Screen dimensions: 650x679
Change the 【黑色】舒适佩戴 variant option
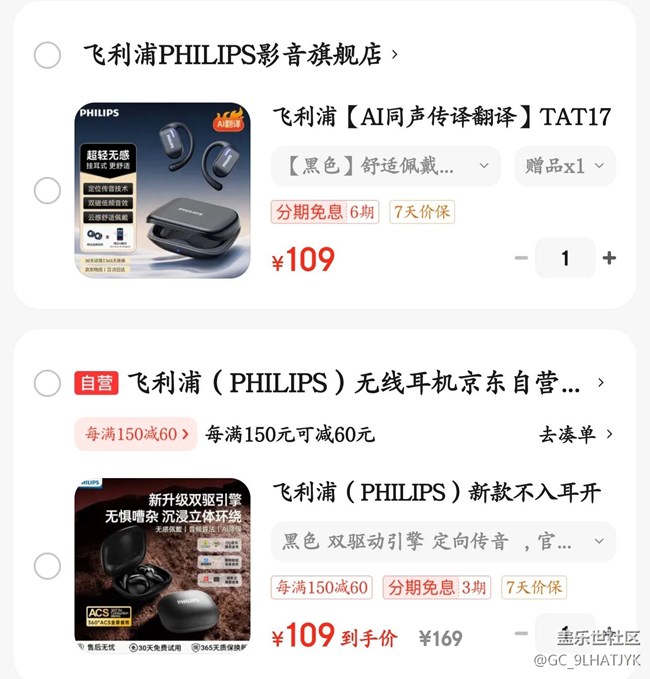(386, 165)
